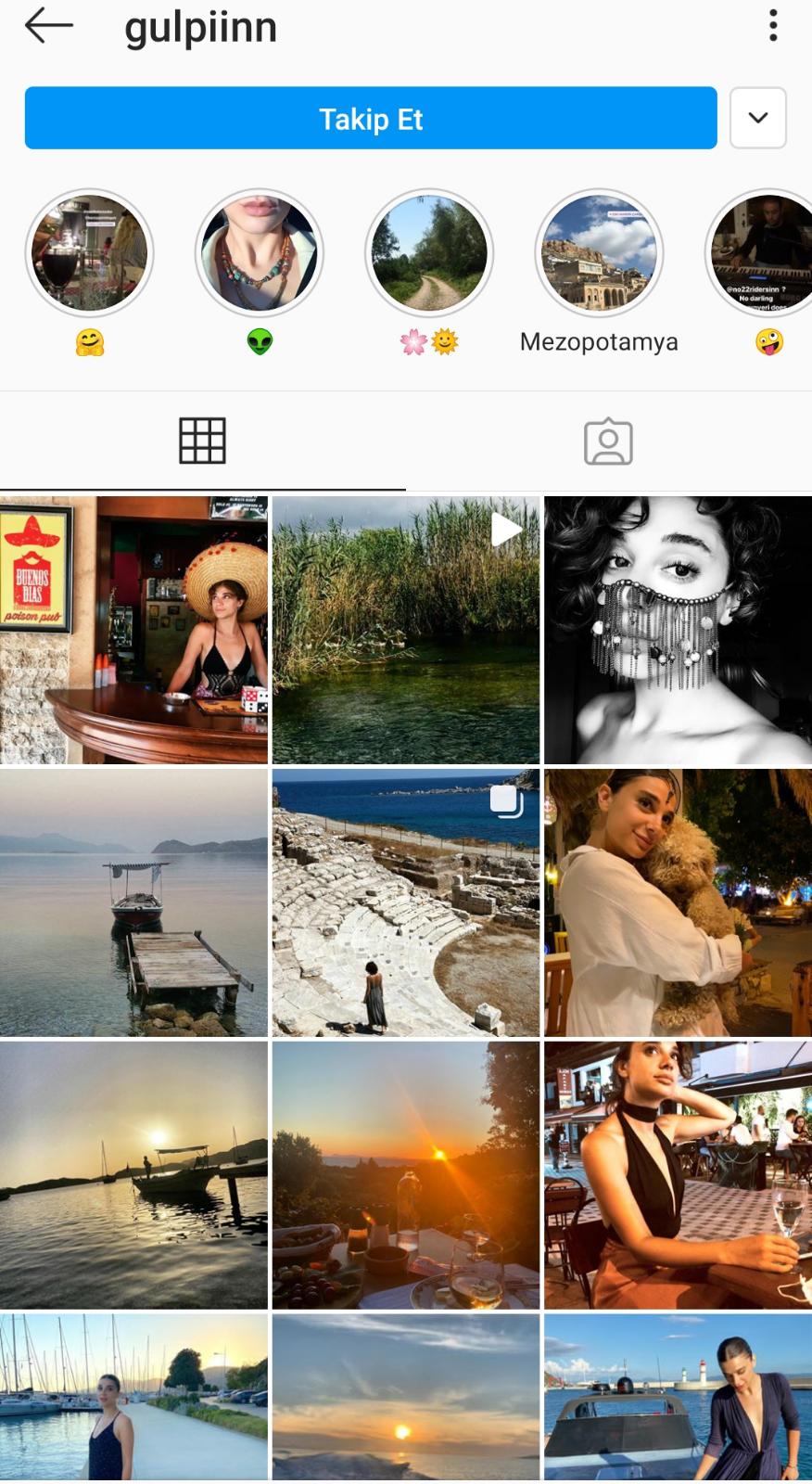Open the zany face emoji highlight

pyautogui.click(x=765, y=253)
